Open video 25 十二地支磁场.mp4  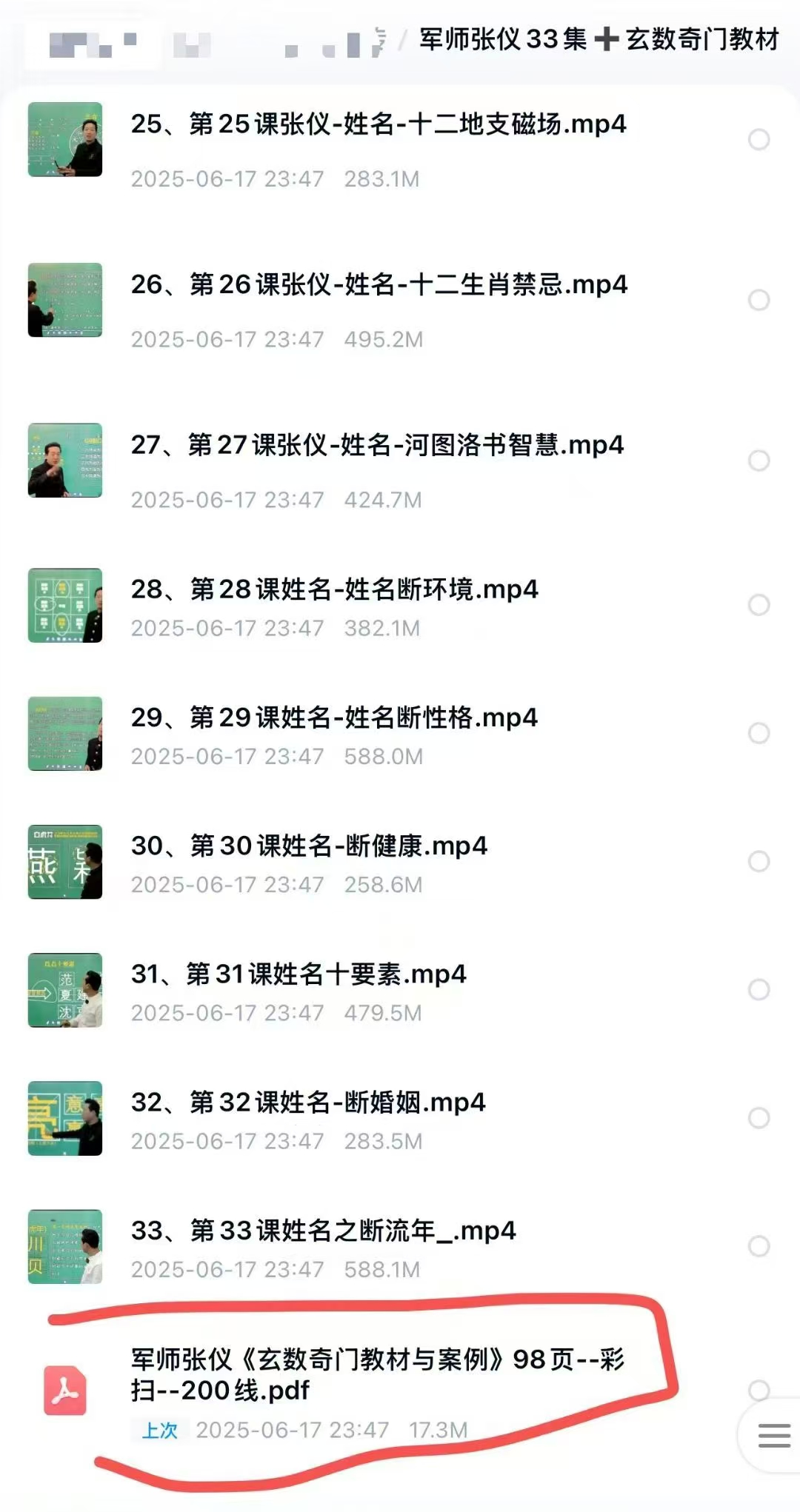click(378, 124)
